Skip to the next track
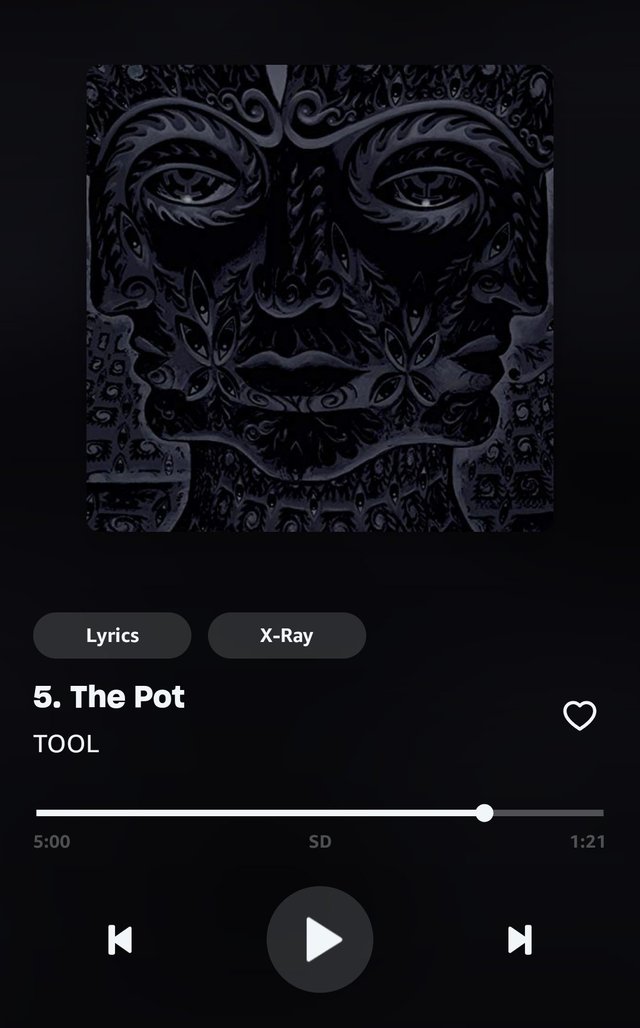 click(x=519, y=940)
